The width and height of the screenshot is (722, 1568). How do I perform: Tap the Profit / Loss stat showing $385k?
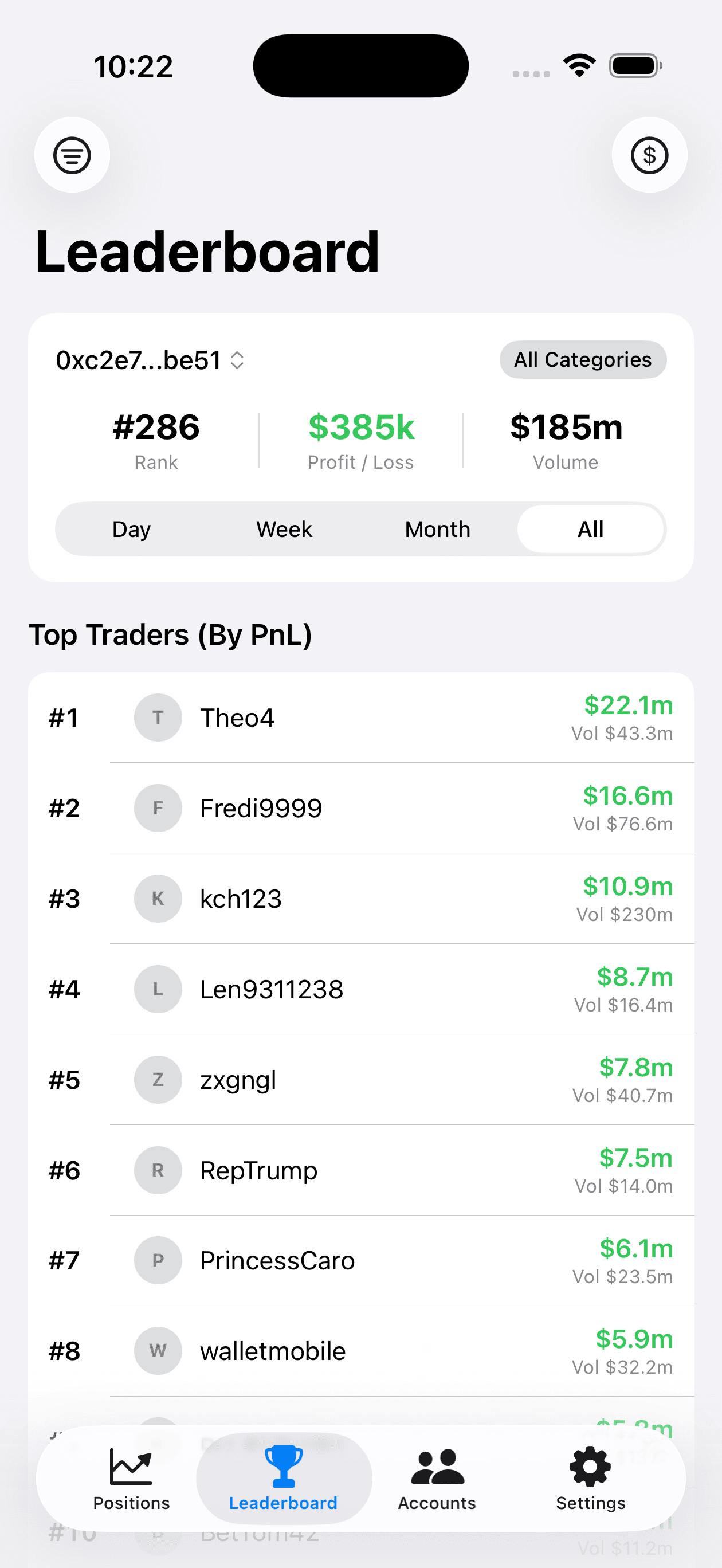coord(361,438)
